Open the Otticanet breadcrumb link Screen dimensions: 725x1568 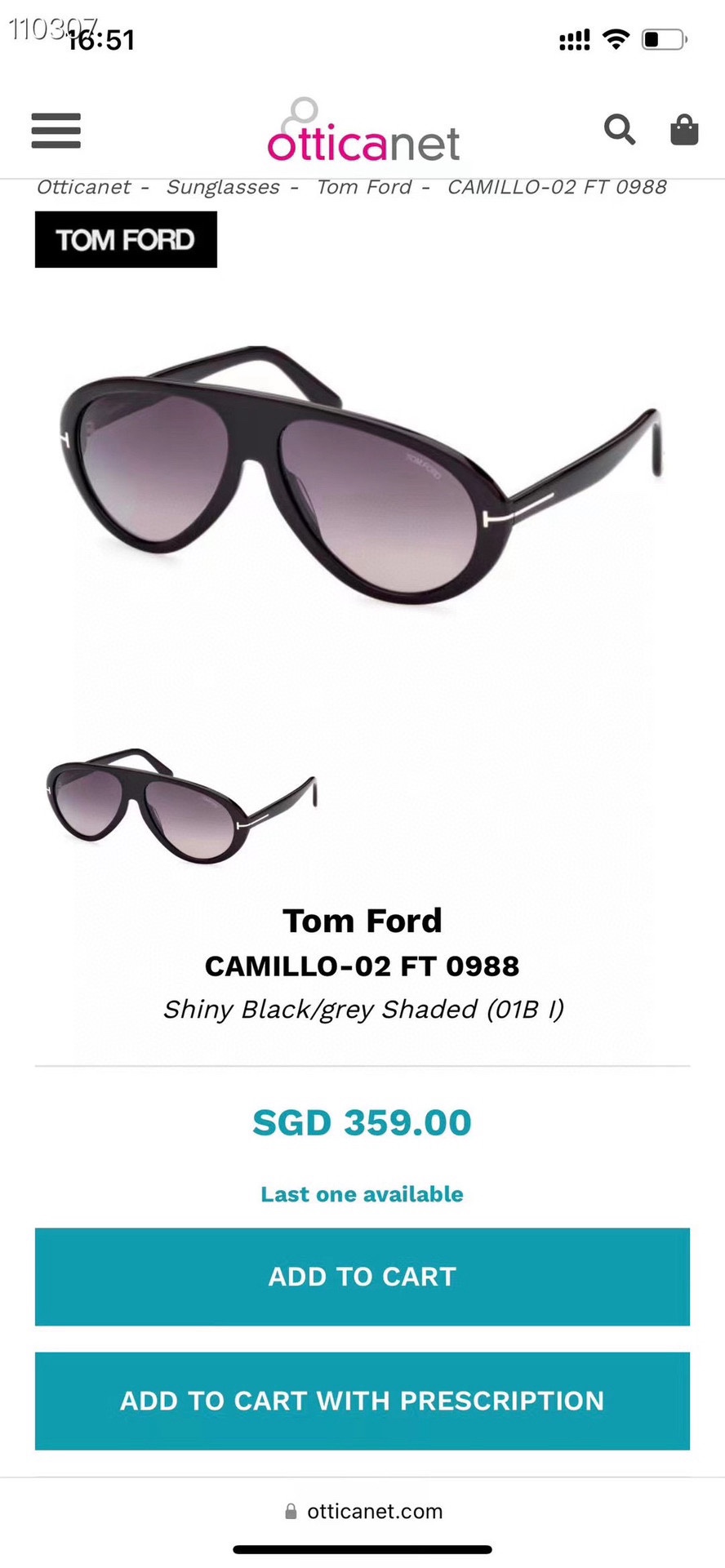coord(83,187)
